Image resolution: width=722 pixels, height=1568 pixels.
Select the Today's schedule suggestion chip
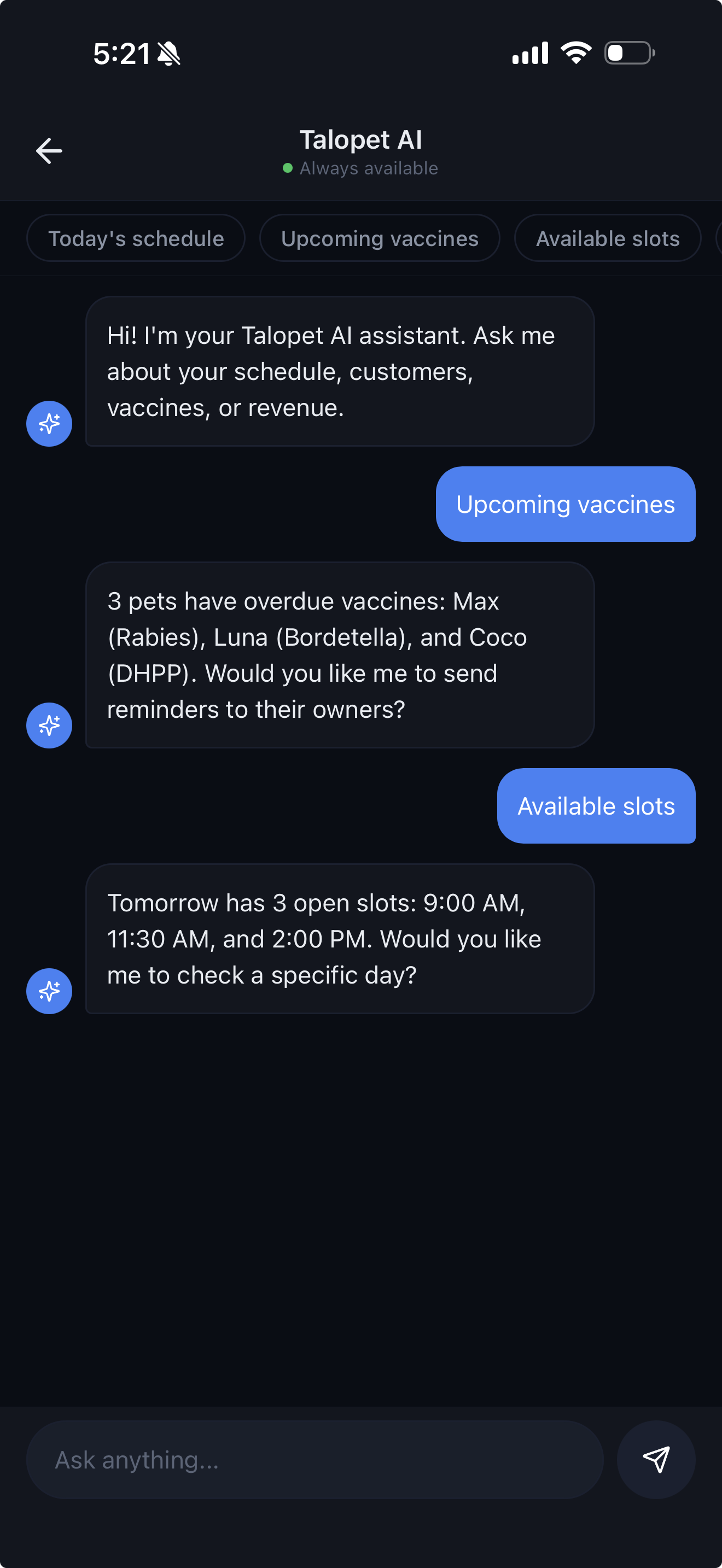[x=136, y=238]
